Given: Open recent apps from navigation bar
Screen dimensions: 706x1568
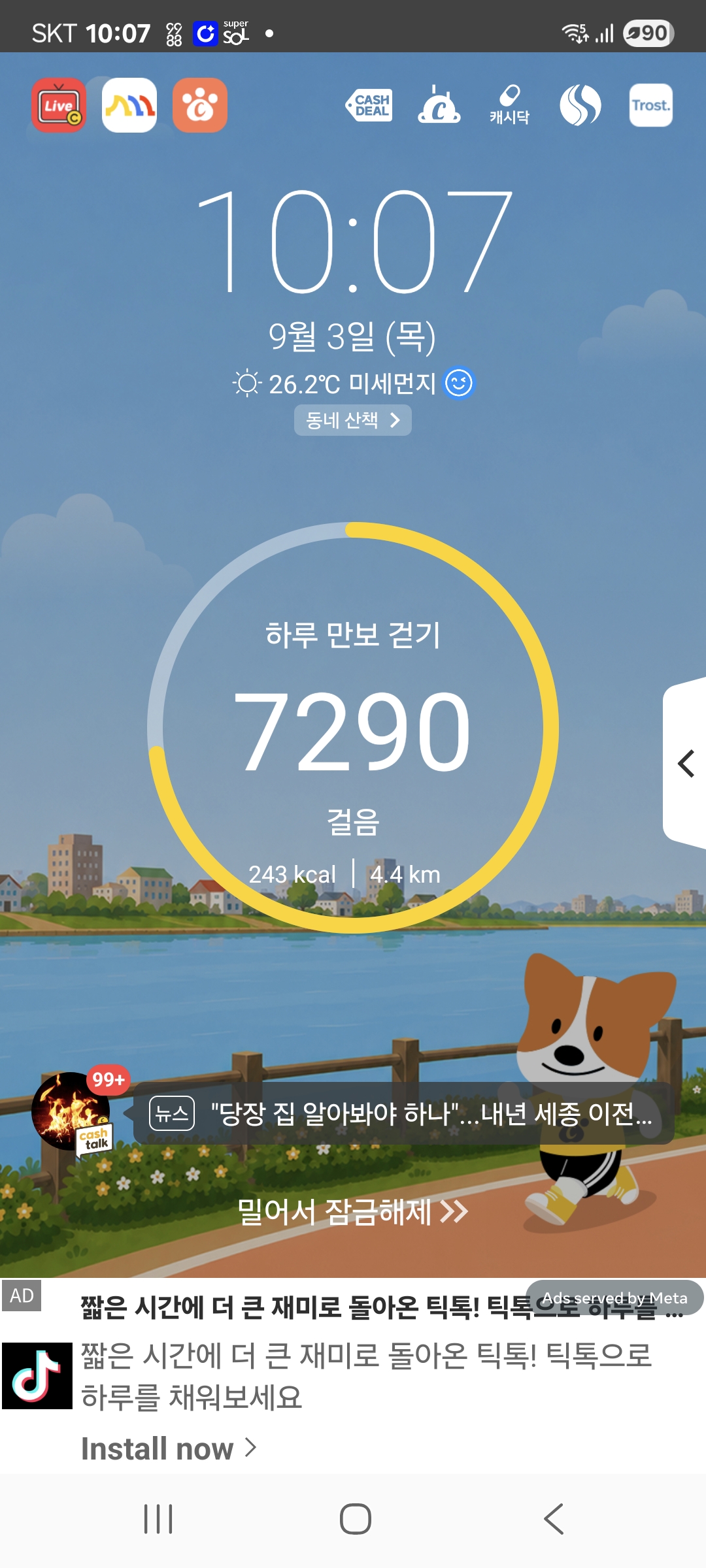Looking at the screenshot, I should [158, 1518].
